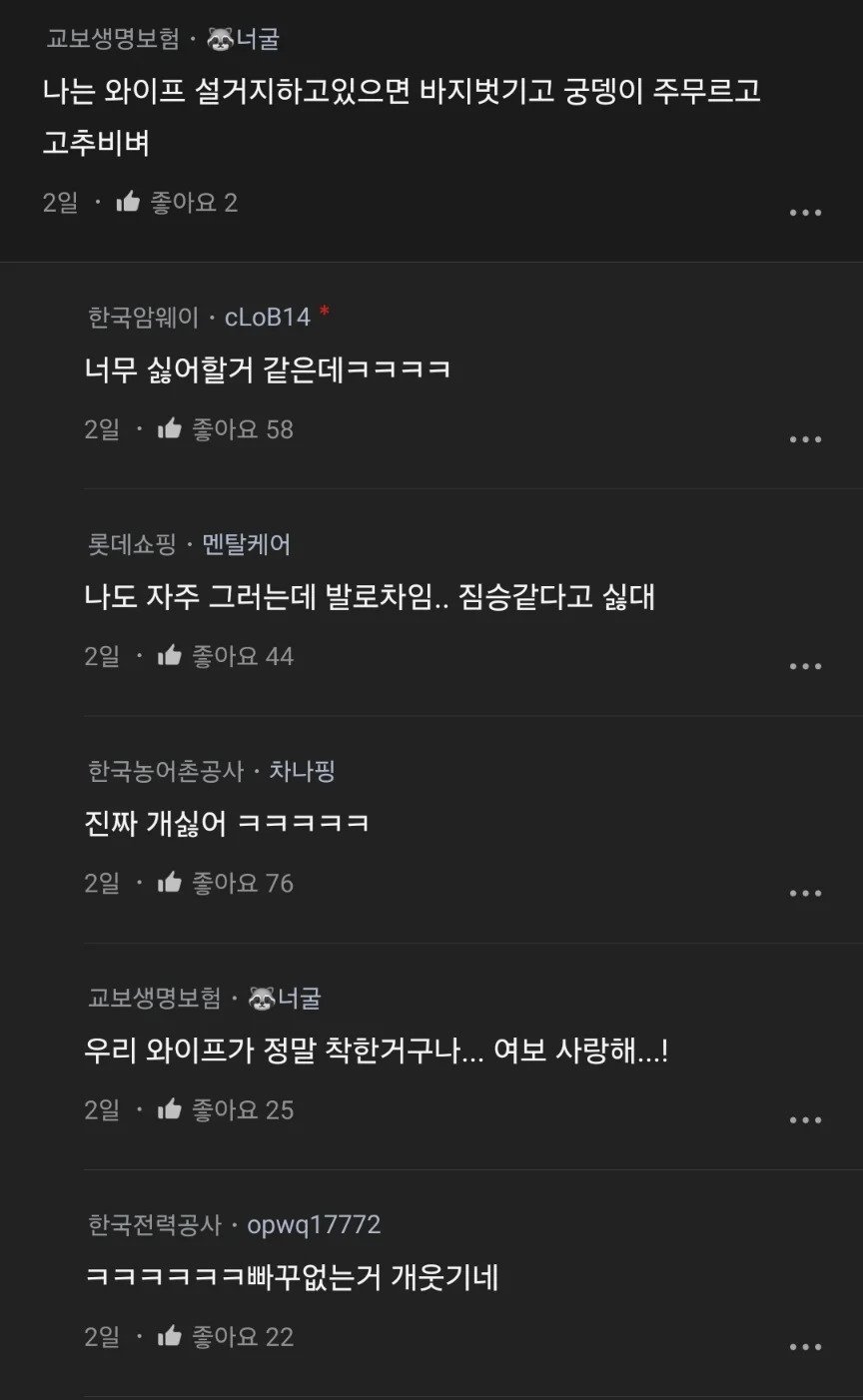The image size is (863, 1400).
Task: Open overflow menu on top 너굴 comment
Action: coord(805,213)
